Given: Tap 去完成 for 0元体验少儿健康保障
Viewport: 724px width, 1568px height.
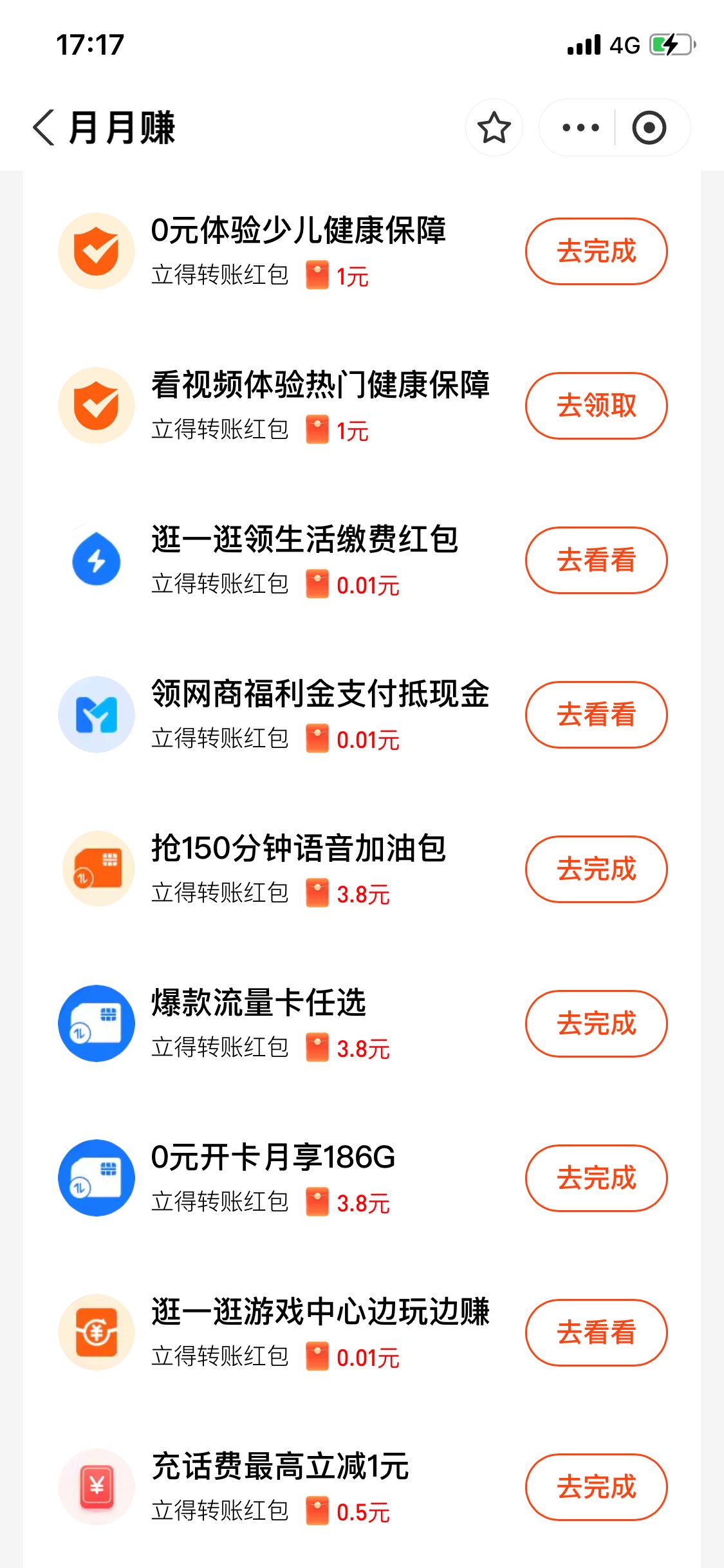Looking at the screenshot, I should coord(596,251).
